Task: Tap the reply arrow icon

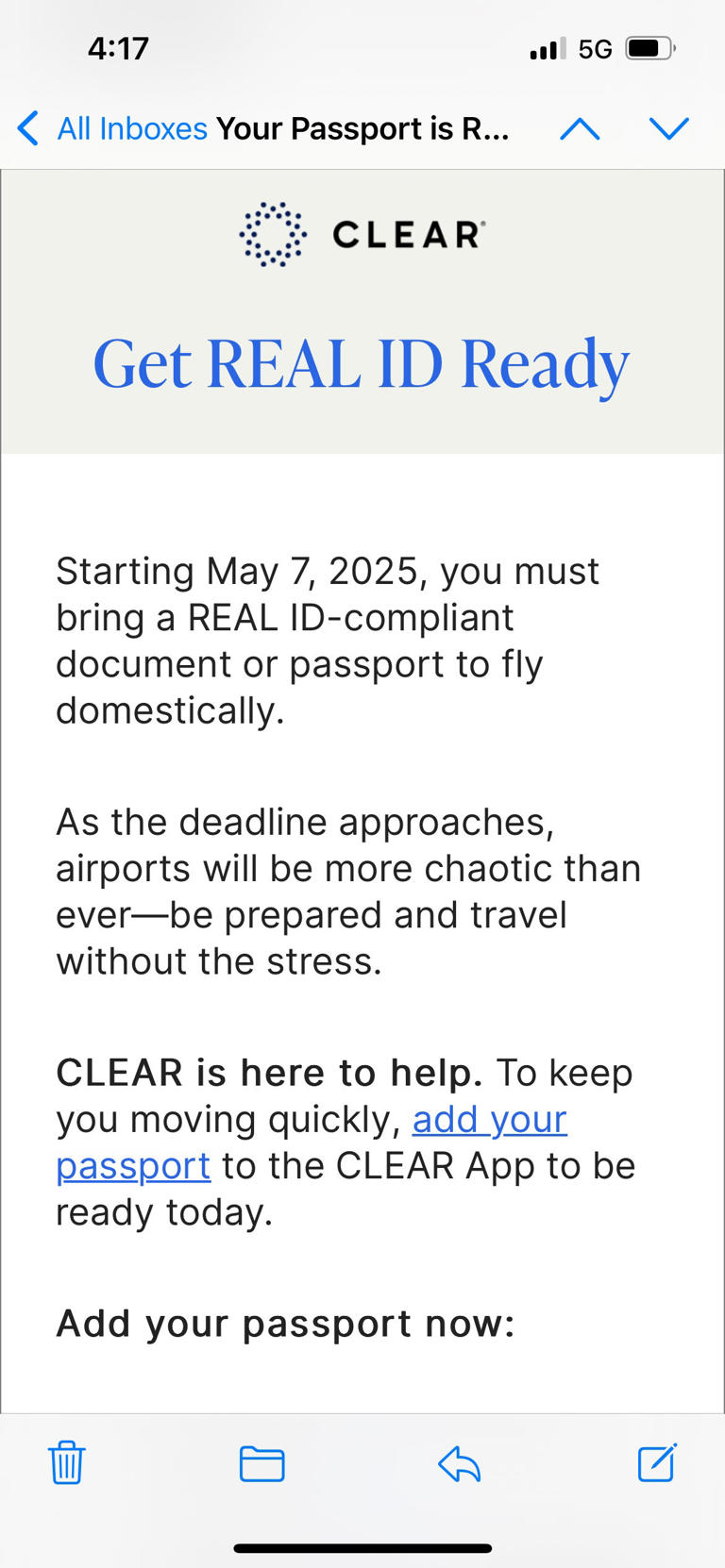Action: [459, 1463]
